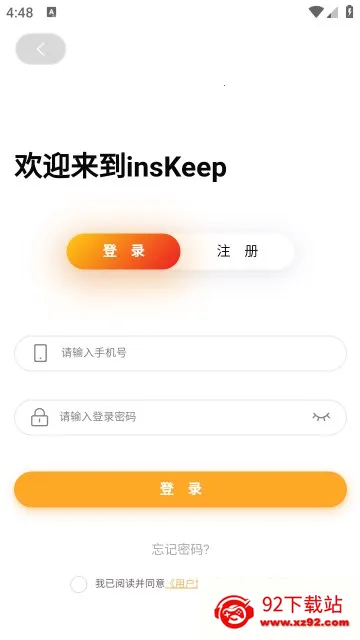Tap the login password field
Screen dimensions: 360x640
click(x=180, y=417)
